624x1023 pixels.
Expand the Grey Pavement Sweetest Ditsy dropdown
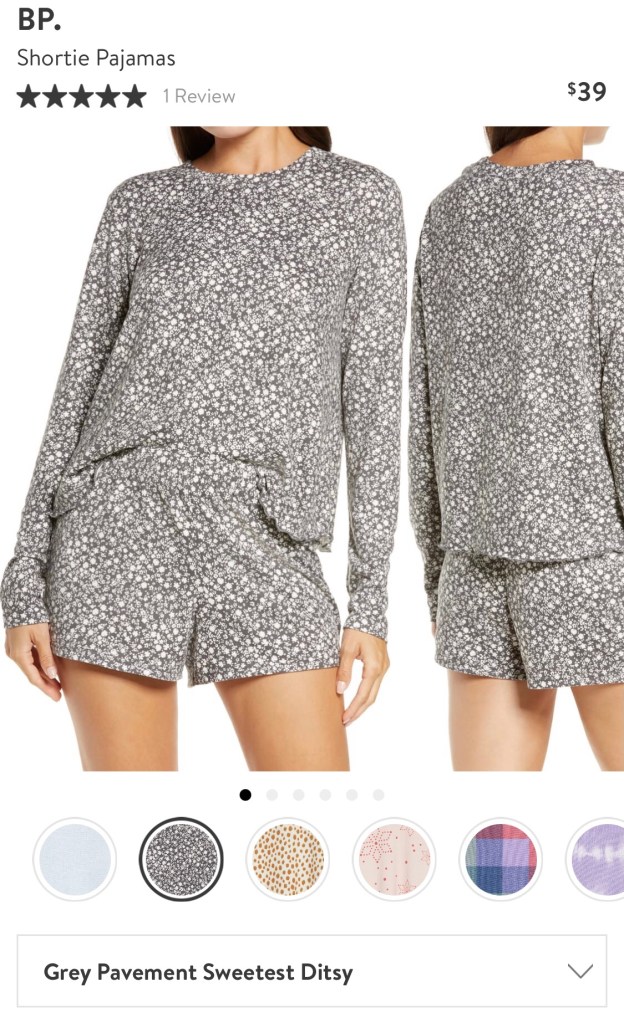click(x=311, y=971)
